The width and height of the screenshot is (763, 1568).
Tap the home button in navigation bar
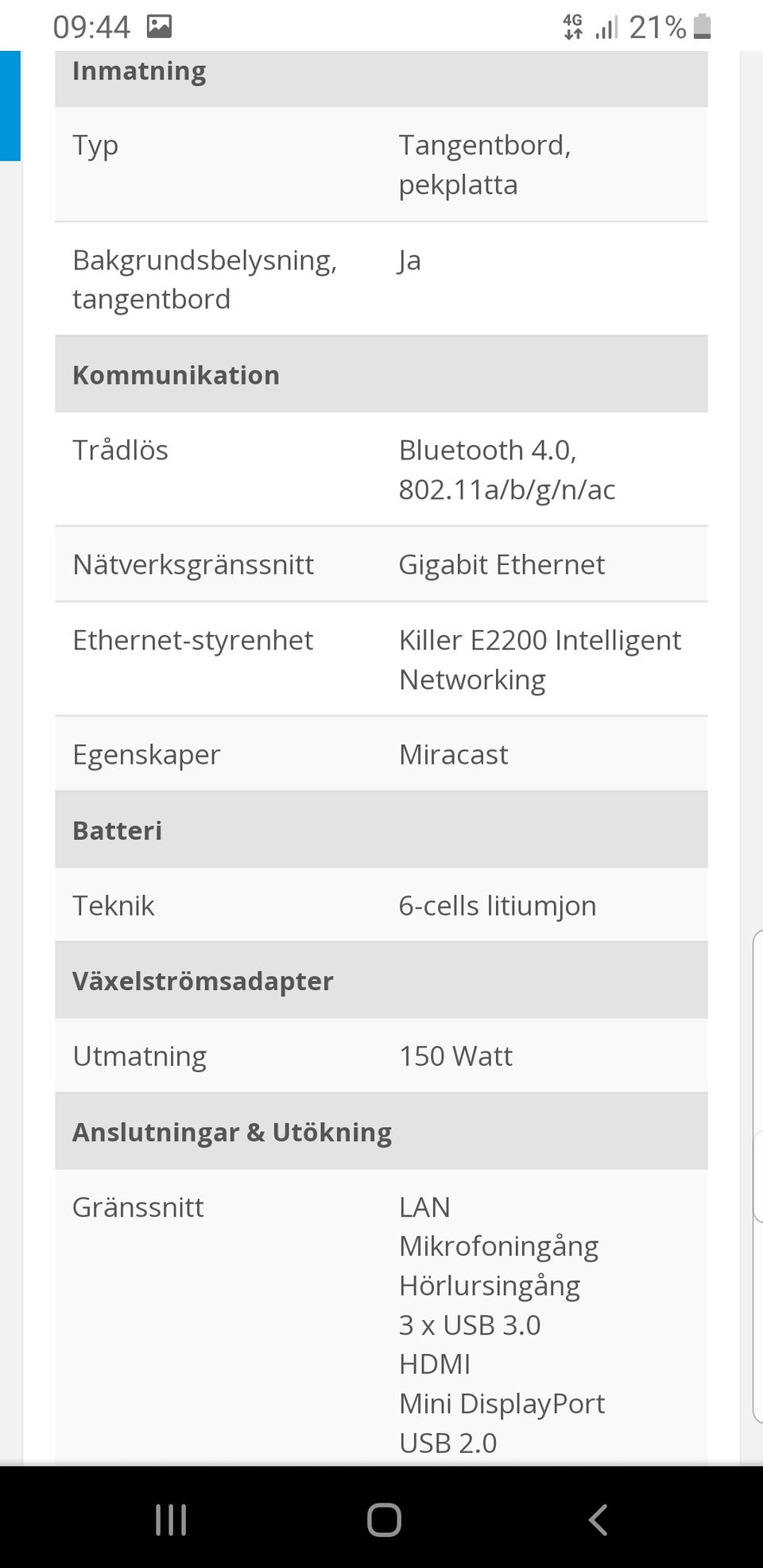(384, 1520)
